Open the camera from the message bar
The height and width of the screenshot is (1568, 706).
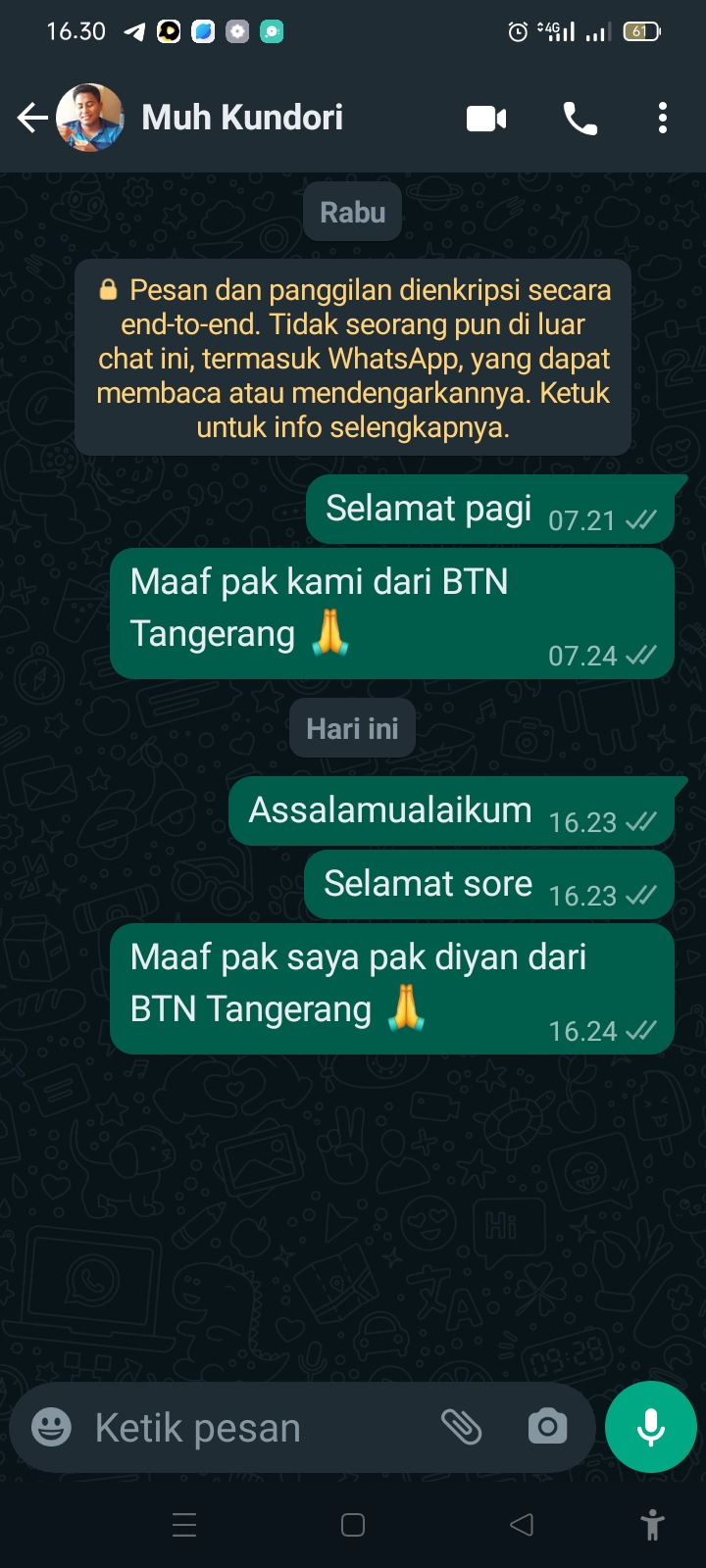547,1427
